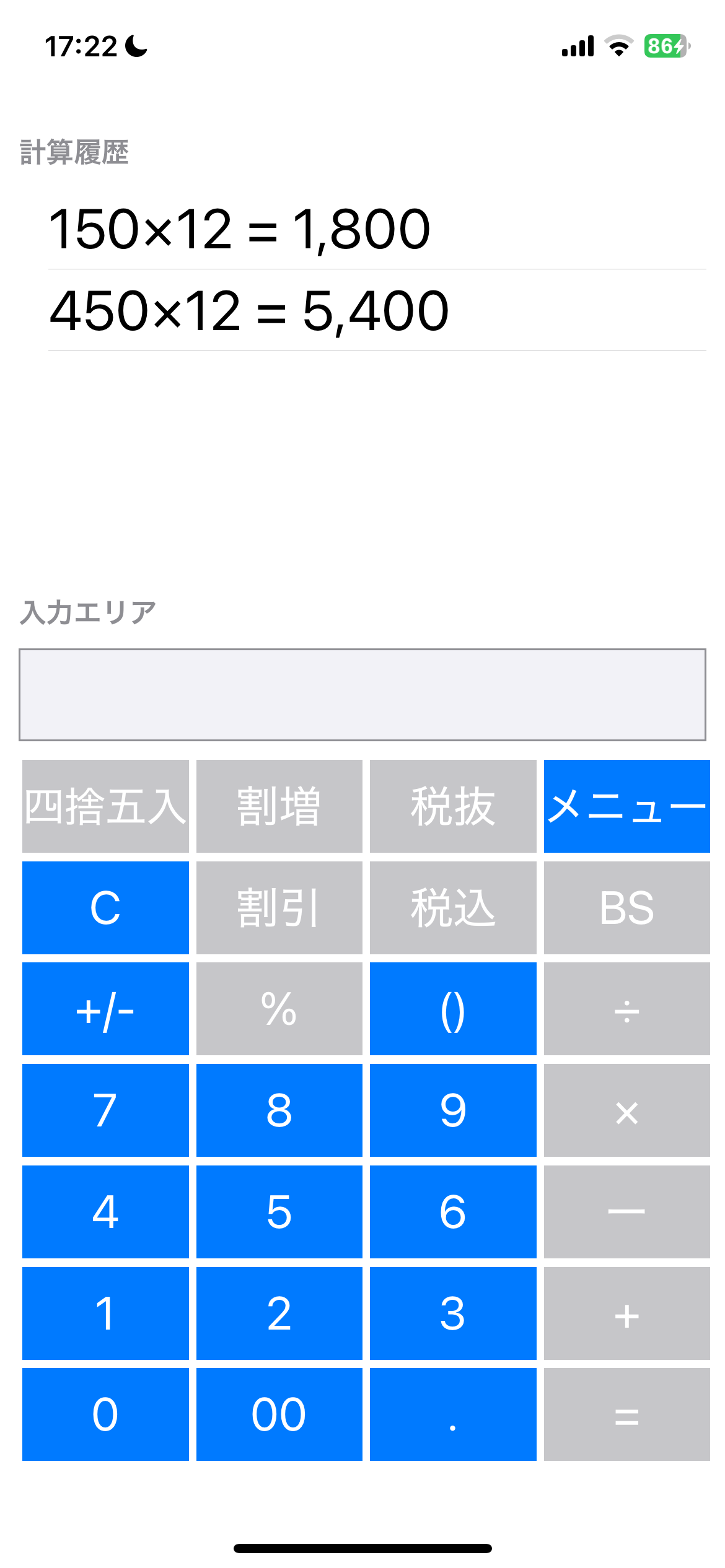Enter digit 7 on the keypad

point(105,1110)
